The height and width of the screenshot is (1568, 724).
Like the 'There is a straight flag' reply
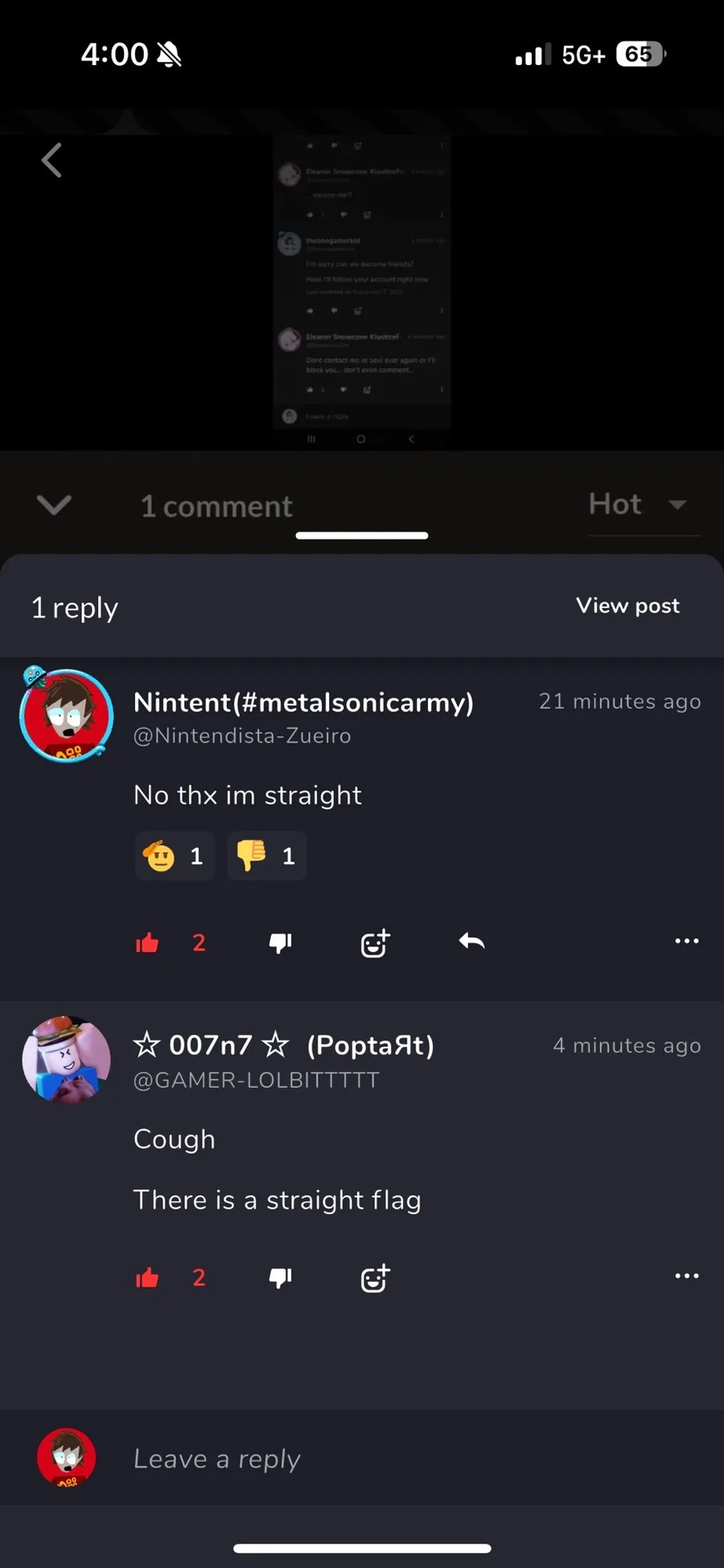[x=147, y=1277]
